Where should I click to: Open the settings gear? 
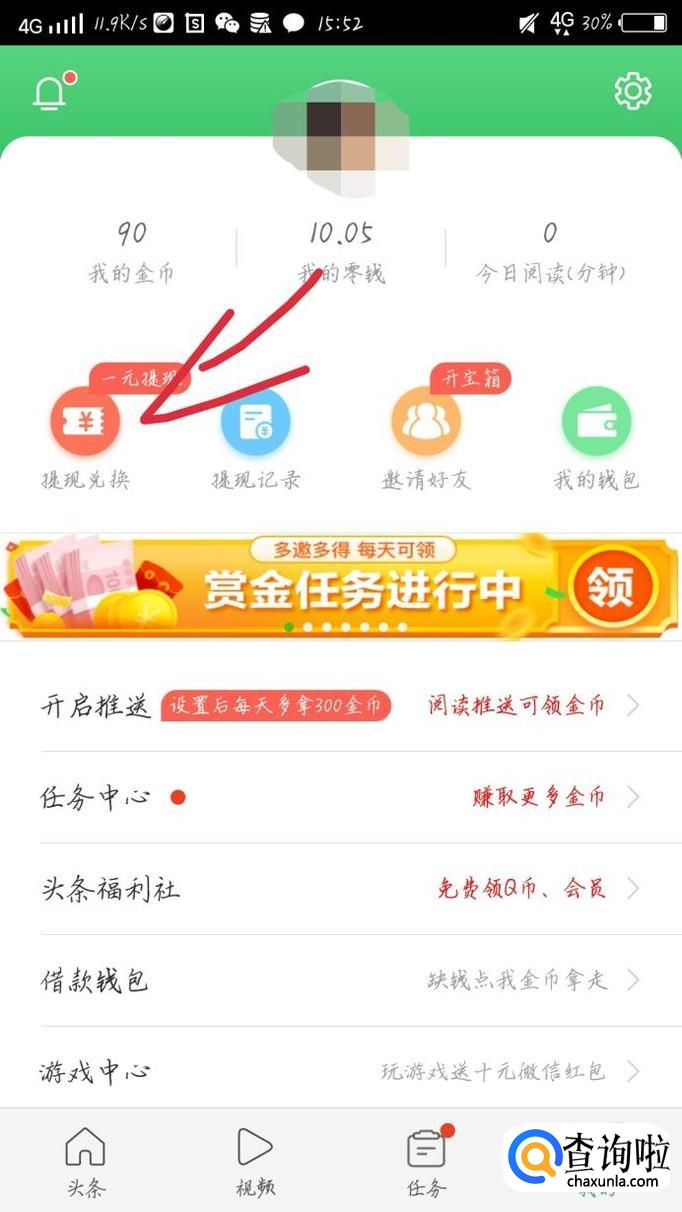click(632, 91)
